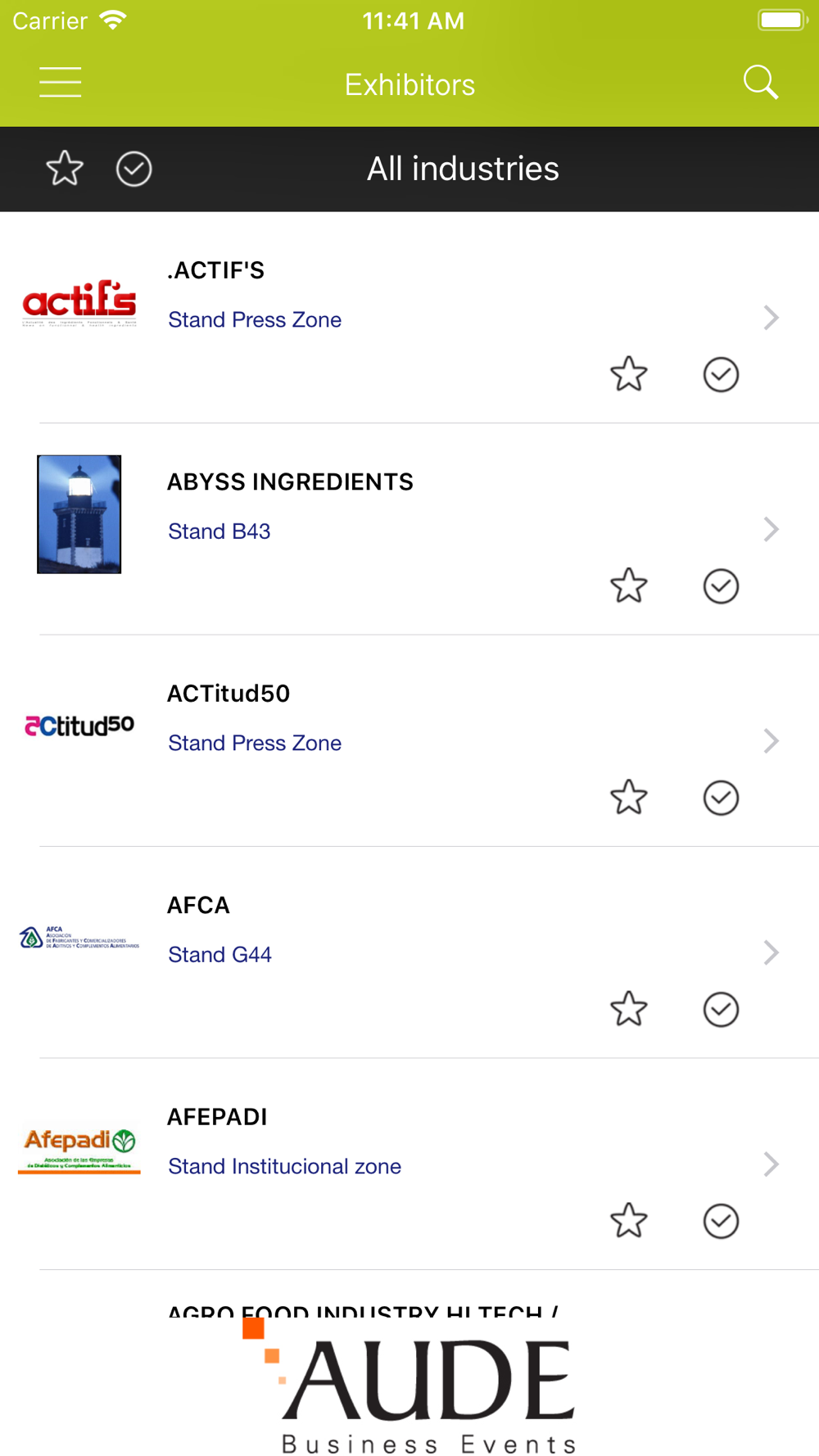Check off ABYSS INGREDIENTS as visited
Screen dimensions: 819x1456
point(721,586)
